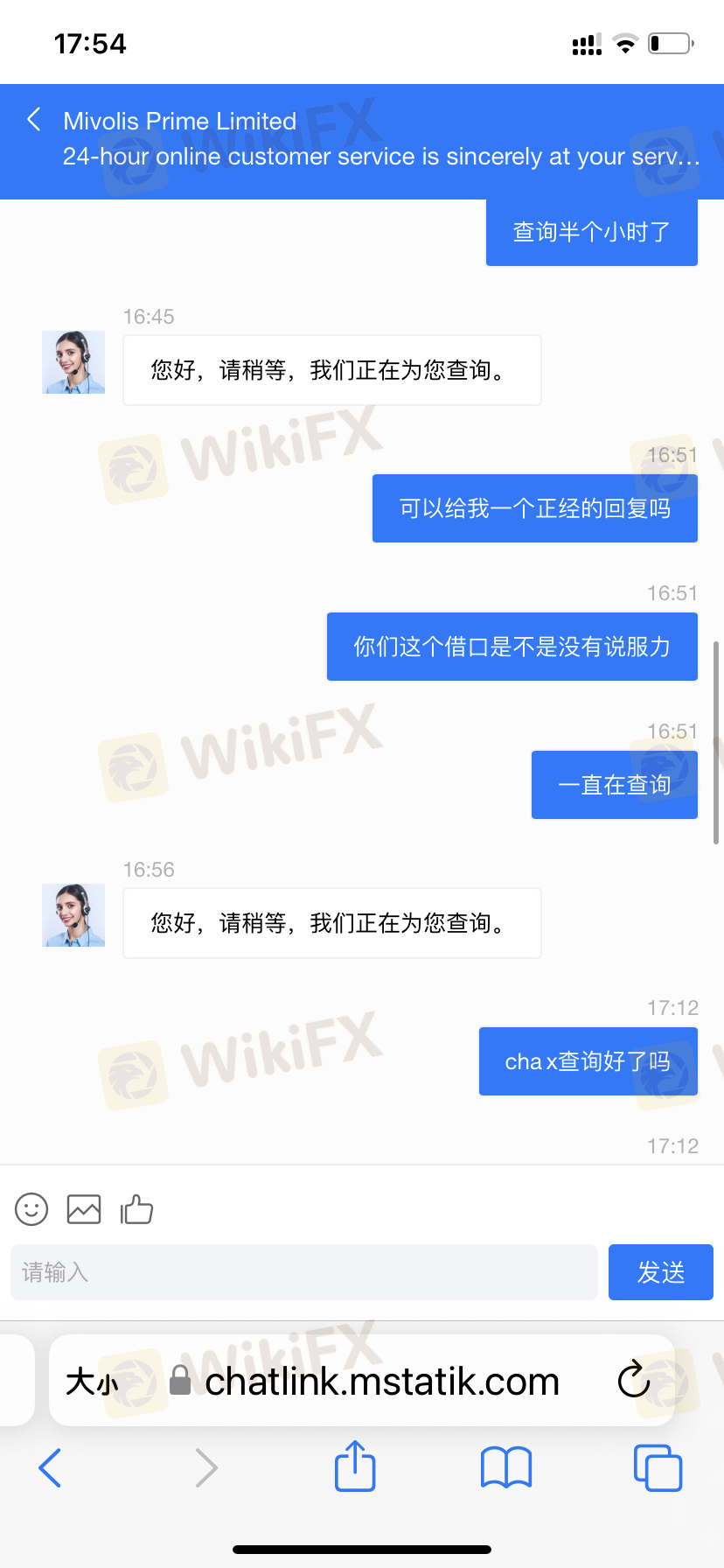Show all open browser tabs
724x1568 pixels.
pyautogui.click(x=658, y=1467)
